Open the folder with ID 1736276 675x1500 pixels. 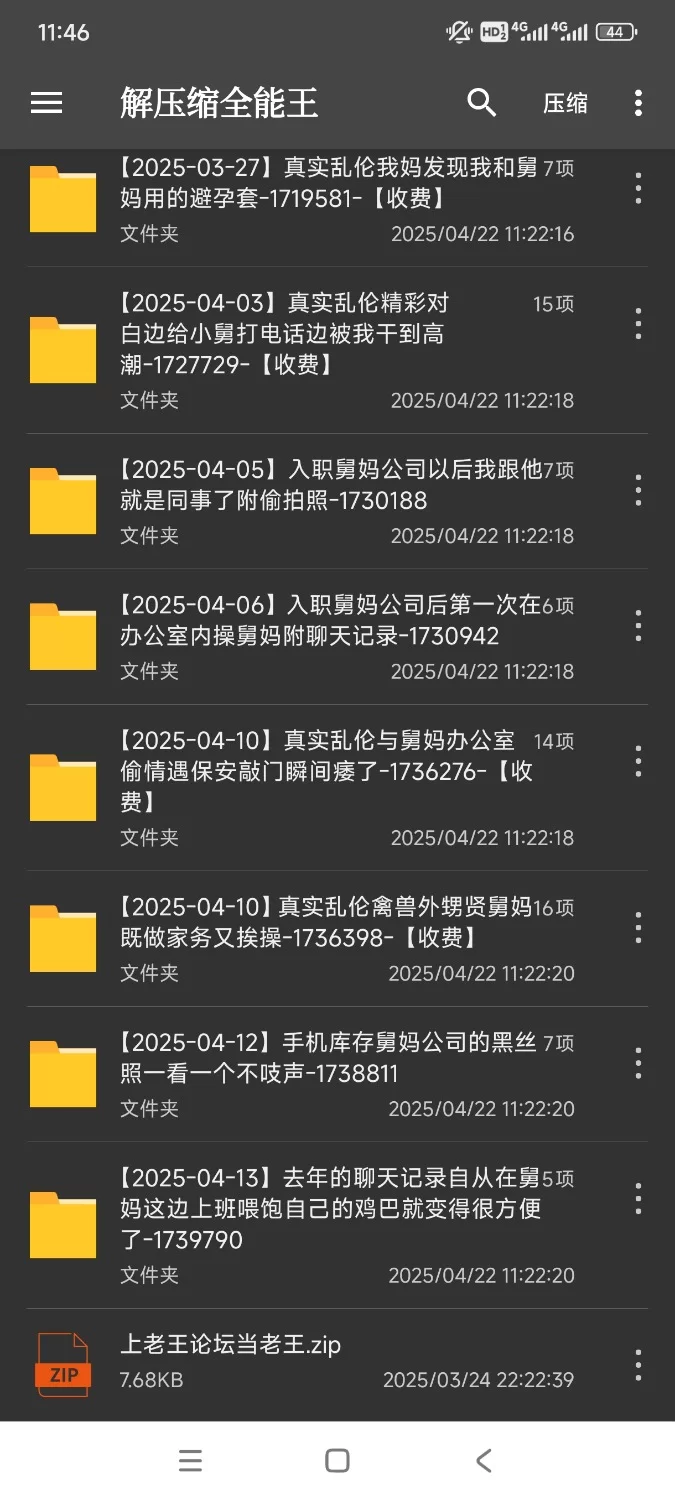pos(330,787)
